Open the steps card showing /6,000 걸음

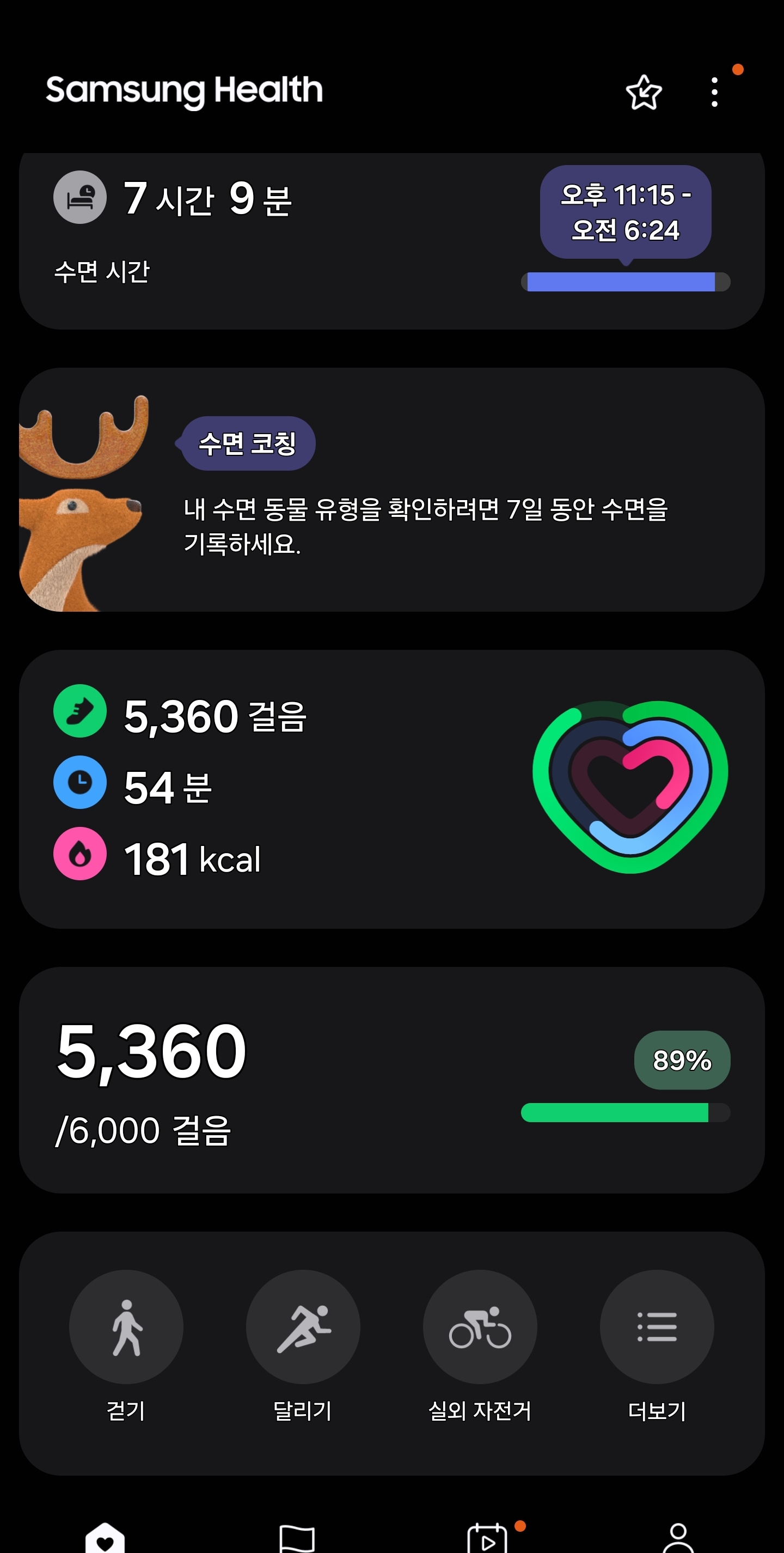(x=391, y=1079)
